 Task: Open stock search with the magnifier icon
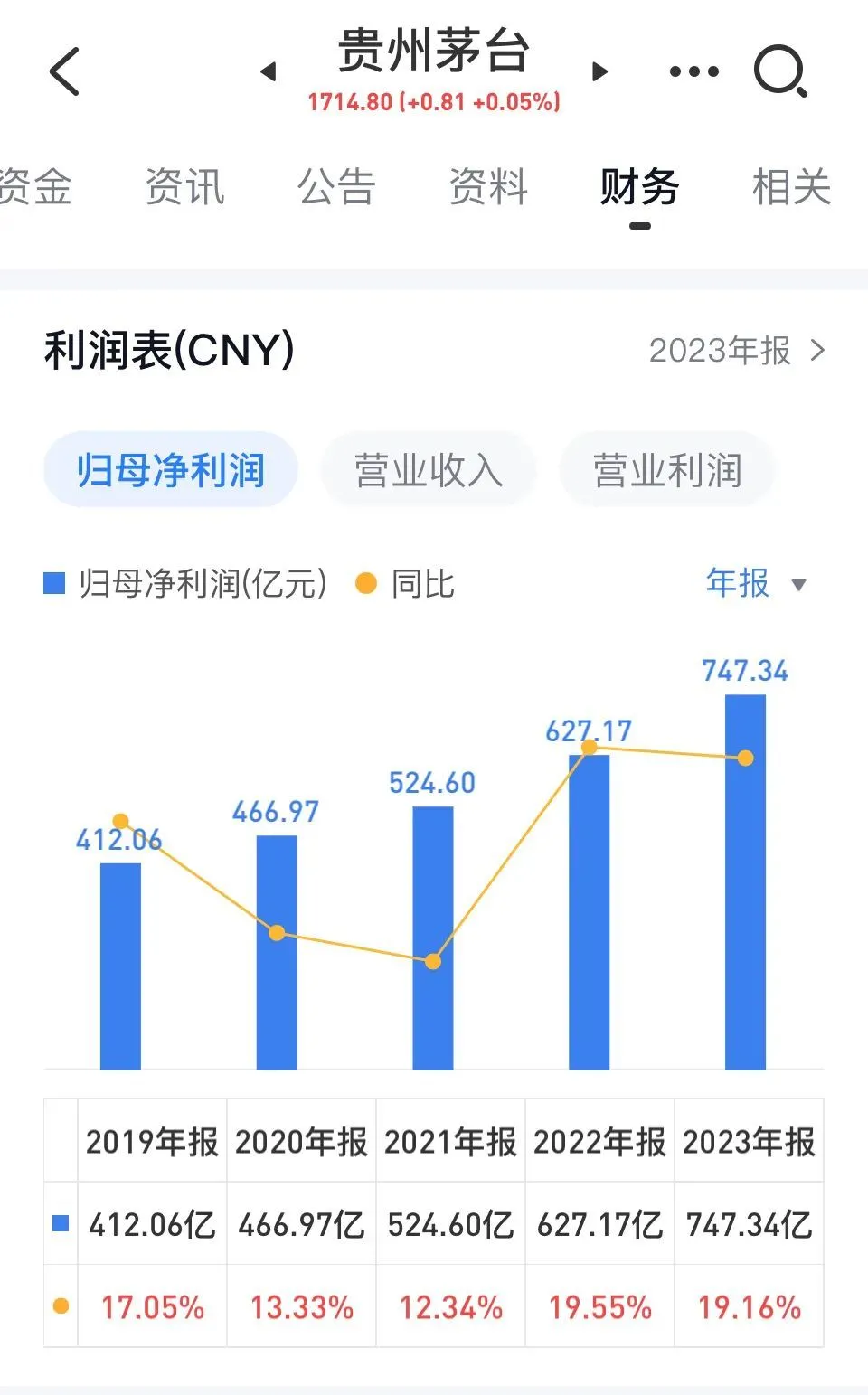[780, 71]
